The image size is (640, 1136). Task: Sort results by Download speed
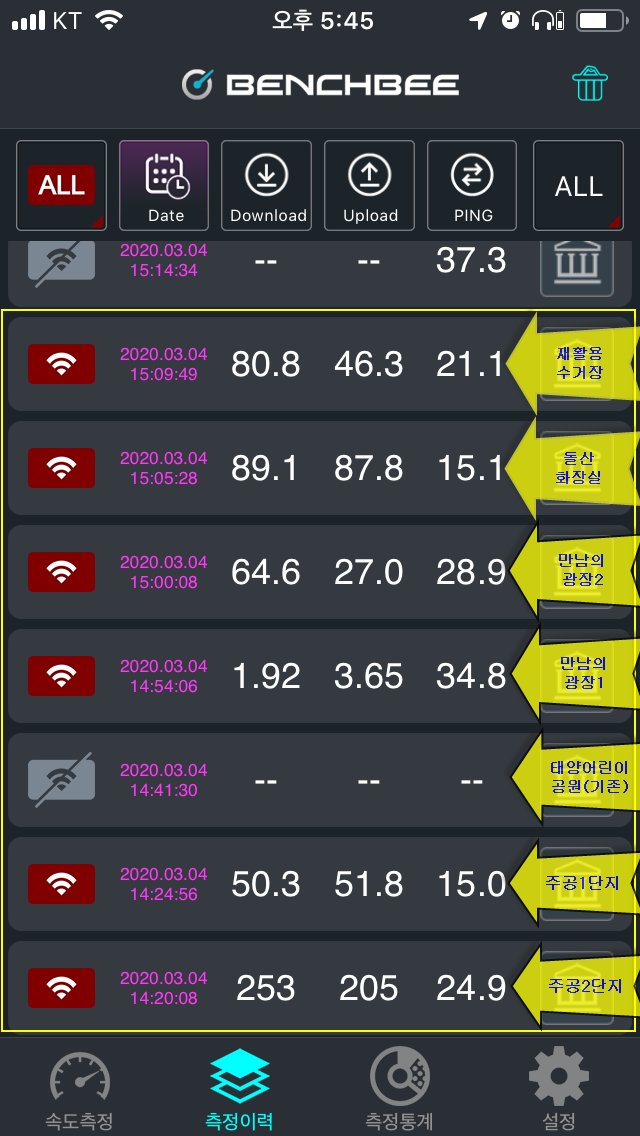(x=267, y=185)
